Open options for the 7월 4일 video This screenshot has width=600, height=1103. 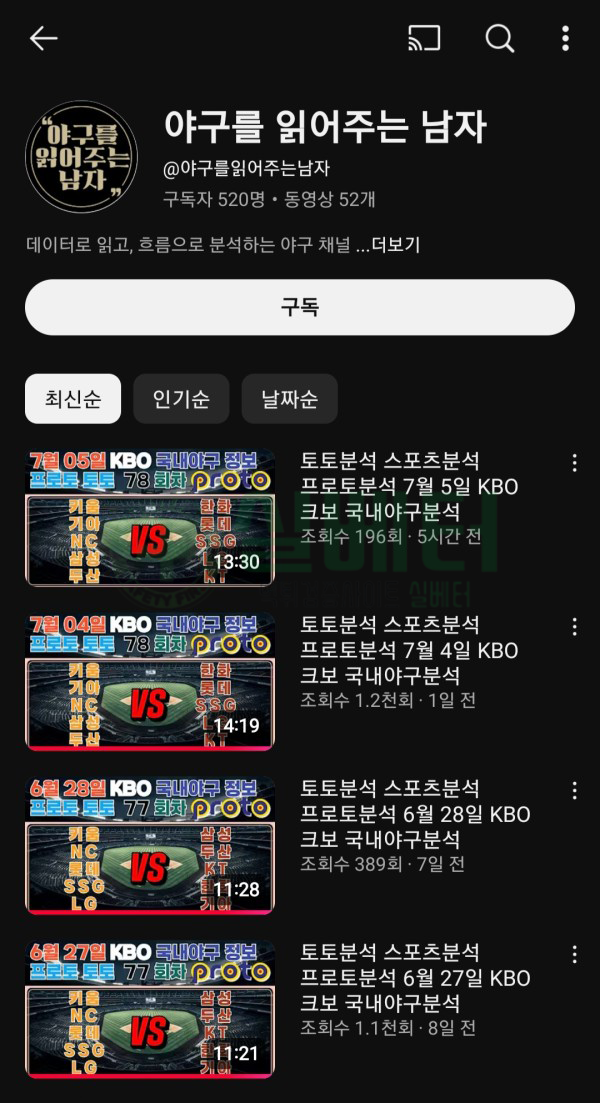[574, 627]
